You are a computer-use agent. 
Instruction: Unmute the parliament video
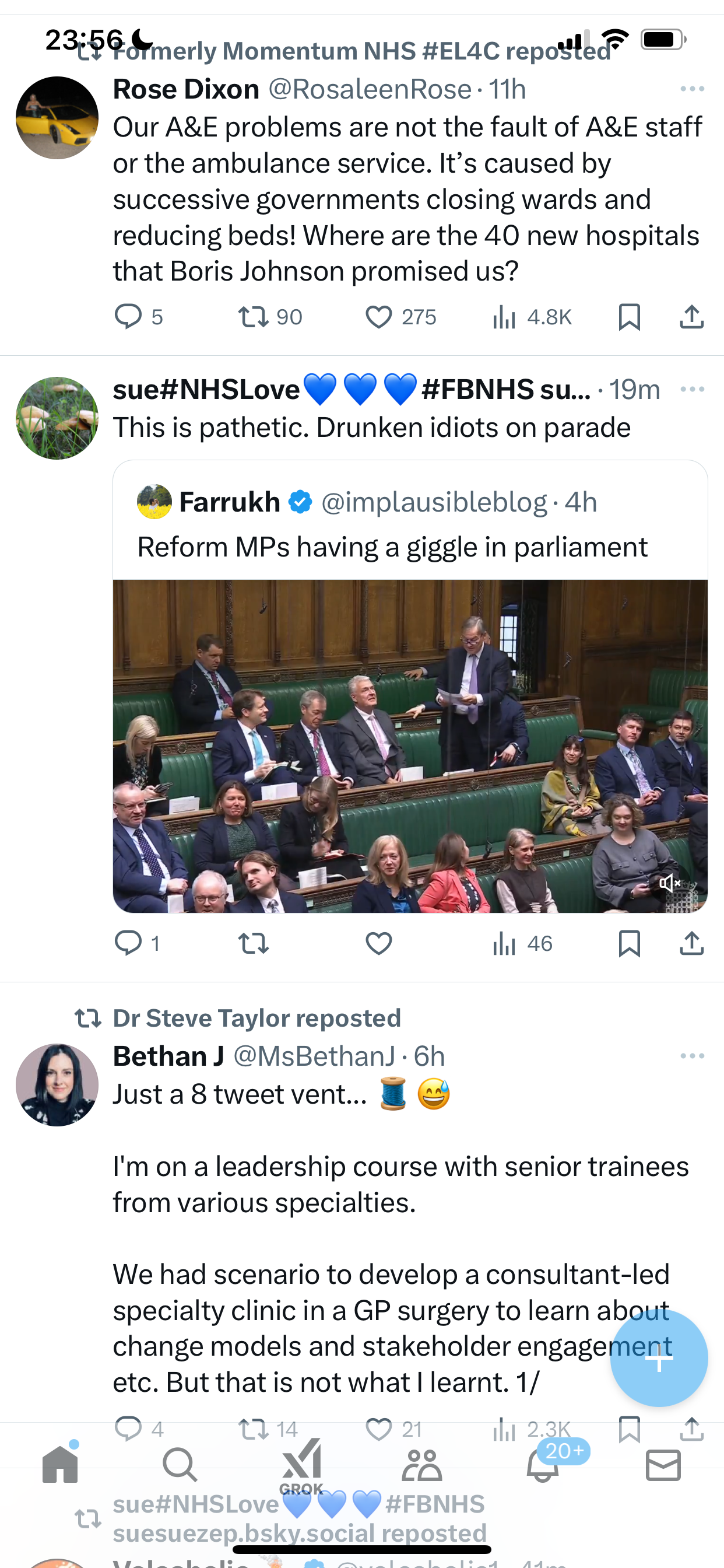click(669, 883)
